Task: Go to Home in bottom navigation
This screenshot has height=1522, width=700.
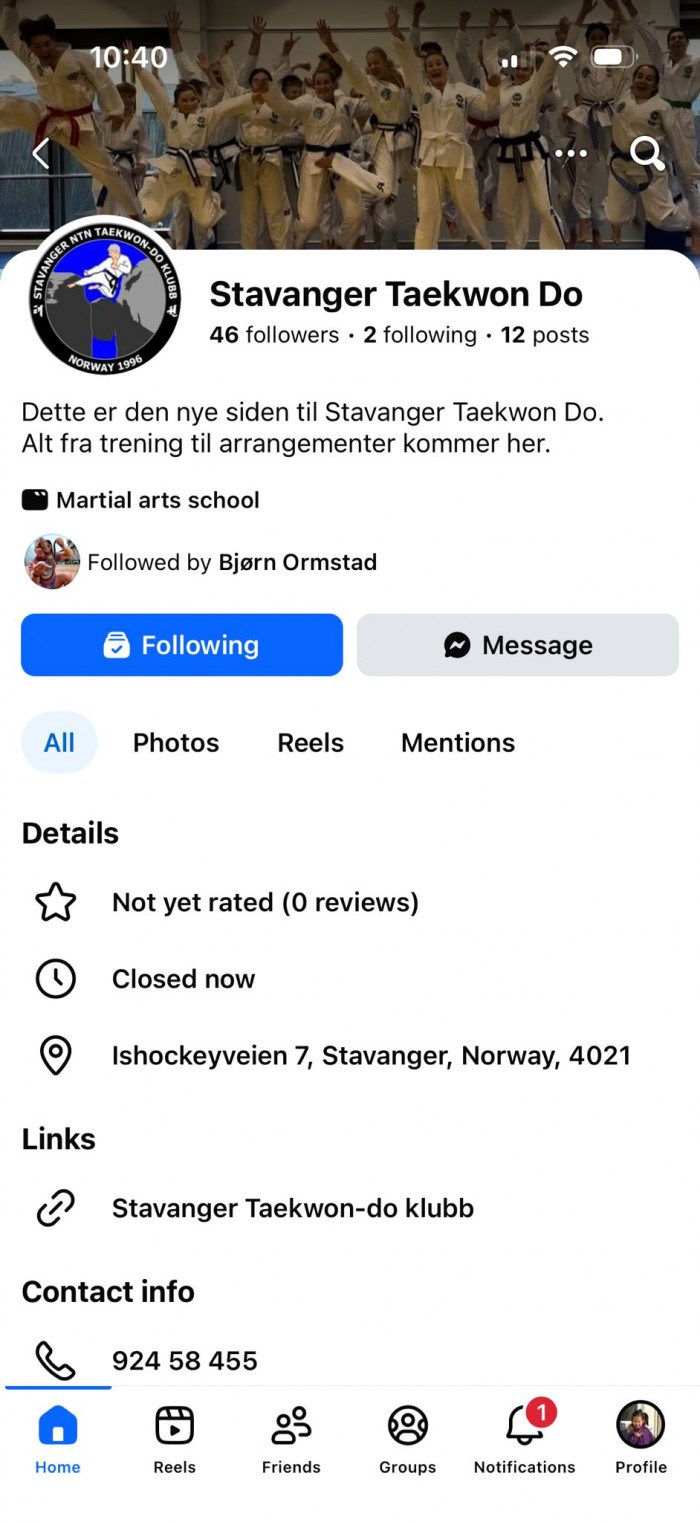Action: coord(58,1440)
